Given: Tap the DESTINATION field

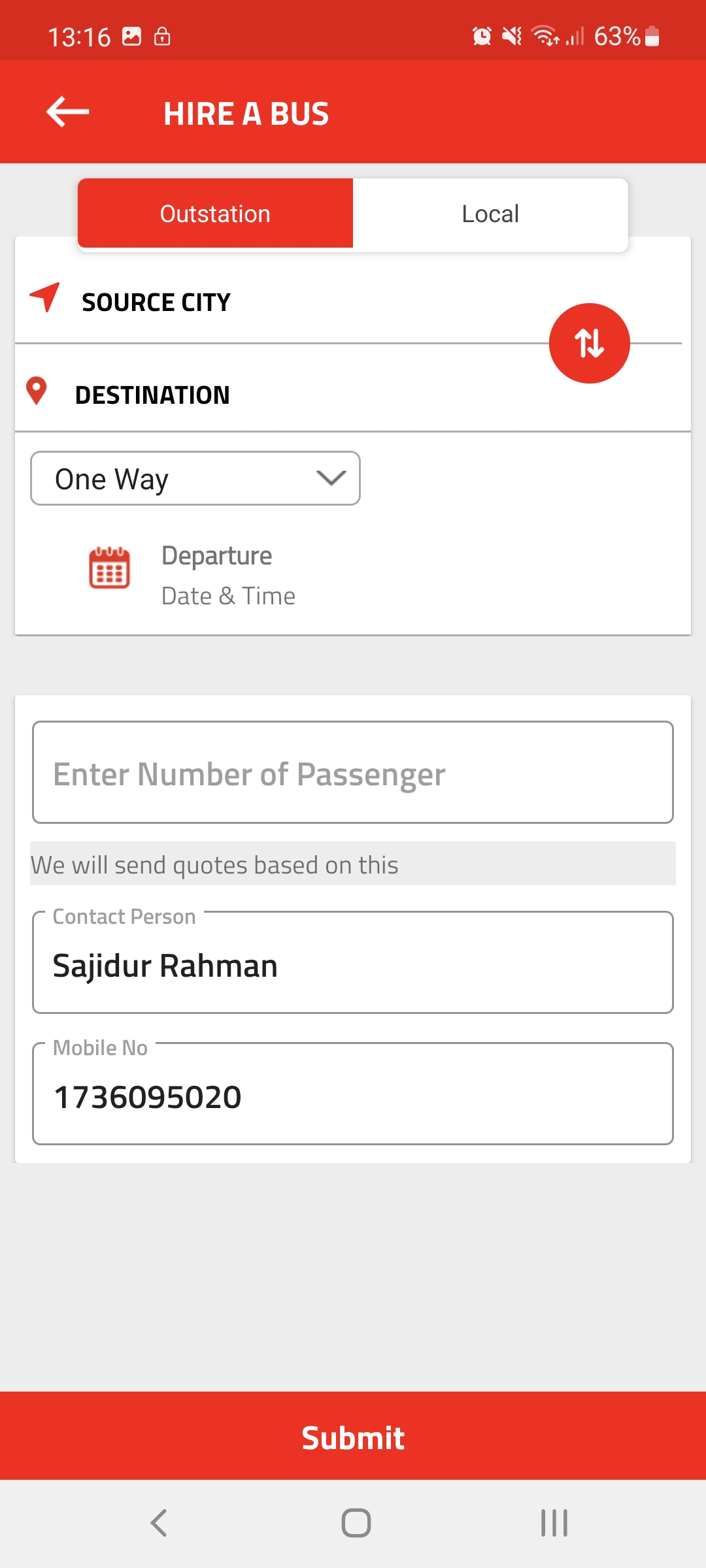Looking at the screenshot, I should click(261, 394).
